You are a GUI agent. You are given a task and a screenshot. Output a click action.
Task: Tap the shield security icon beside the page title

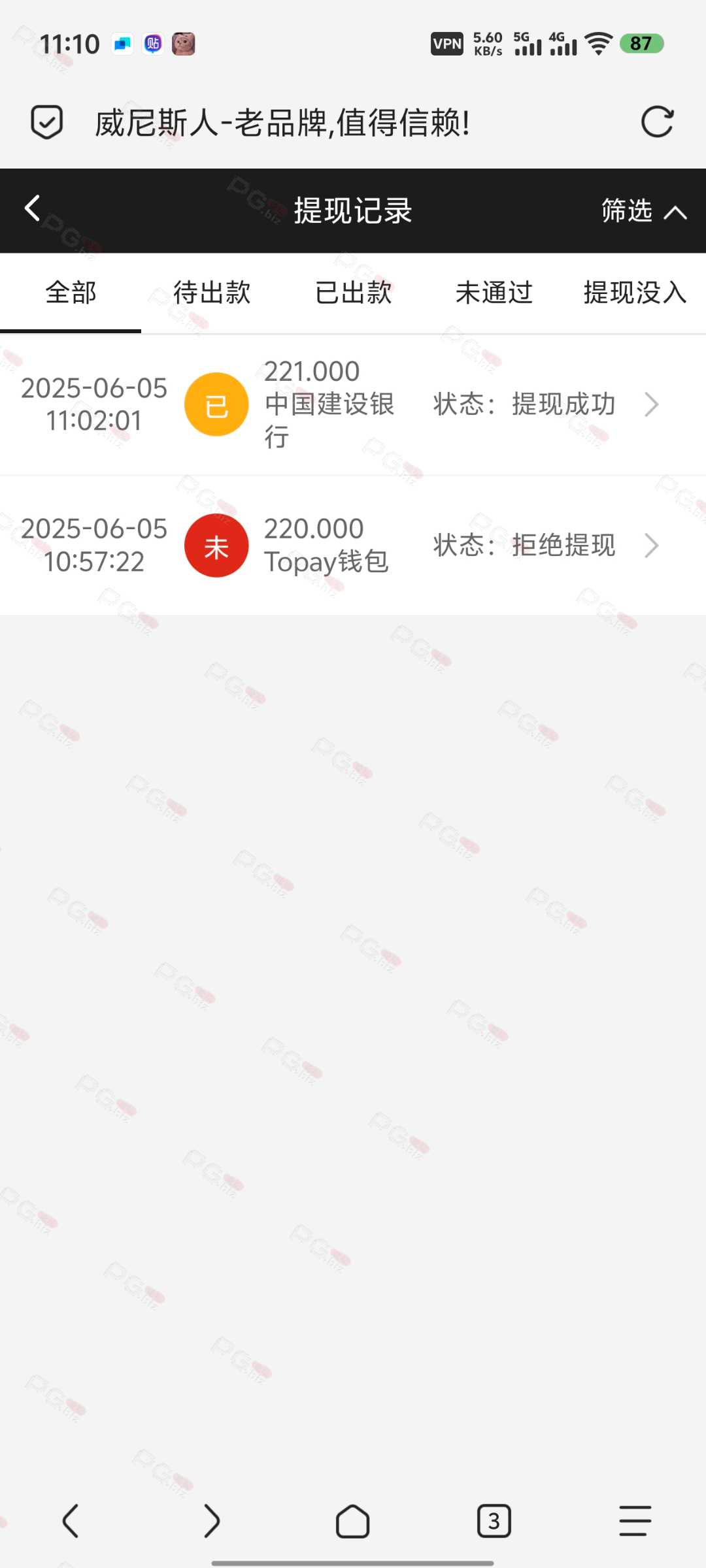[x=47, y=122]
